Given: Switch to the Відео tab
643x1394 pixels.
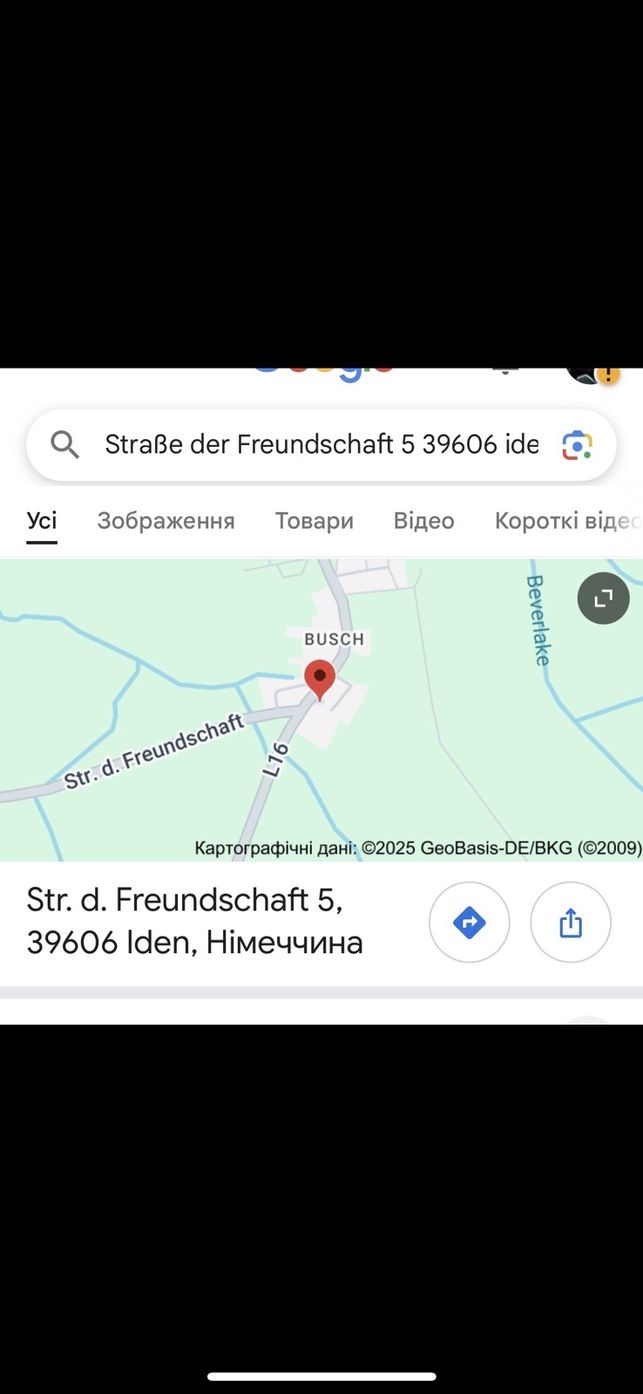Looking at the screenshot, I should pyautogui.click(x=424, y=521).
